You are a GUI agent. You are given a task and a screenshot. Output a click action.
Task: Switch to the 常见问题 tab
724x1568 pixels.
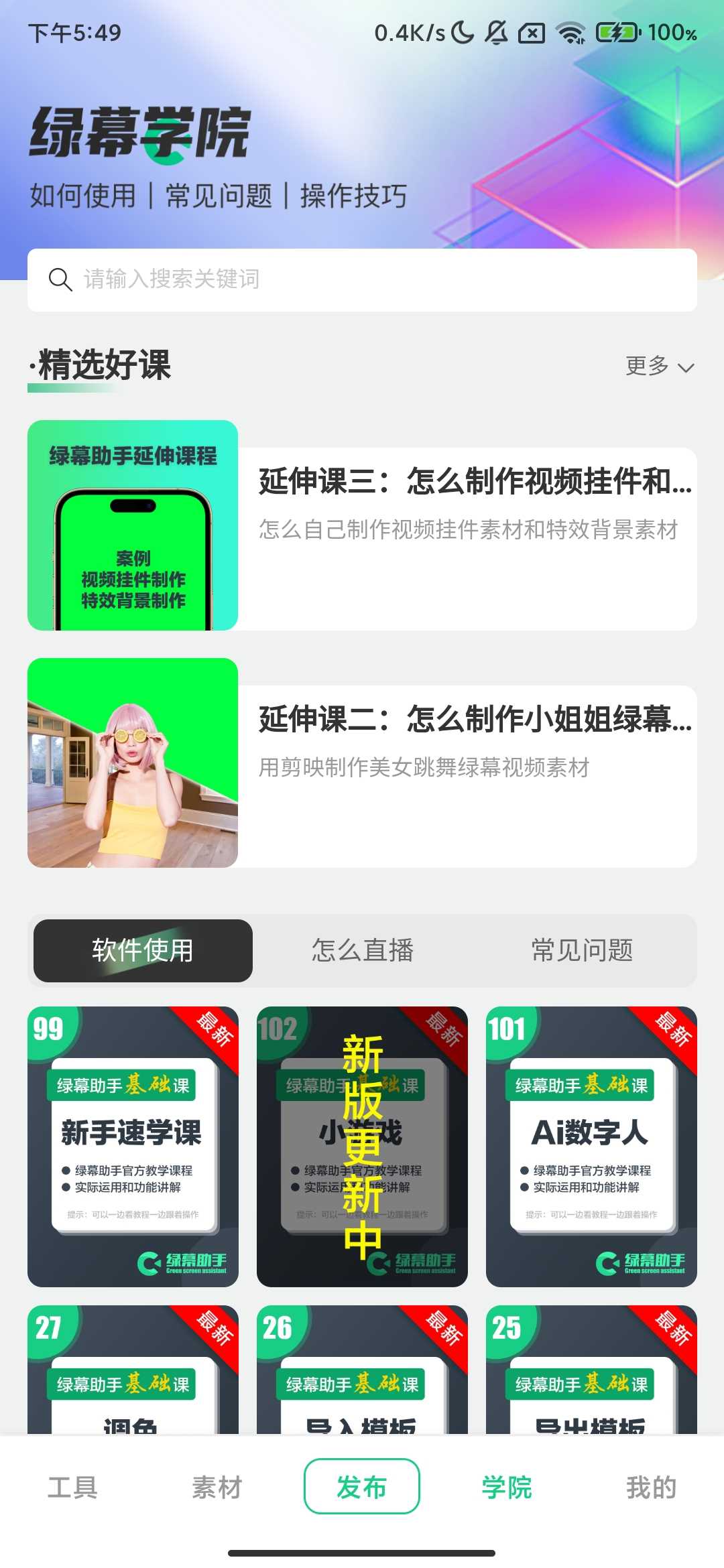tap(582, 950)
